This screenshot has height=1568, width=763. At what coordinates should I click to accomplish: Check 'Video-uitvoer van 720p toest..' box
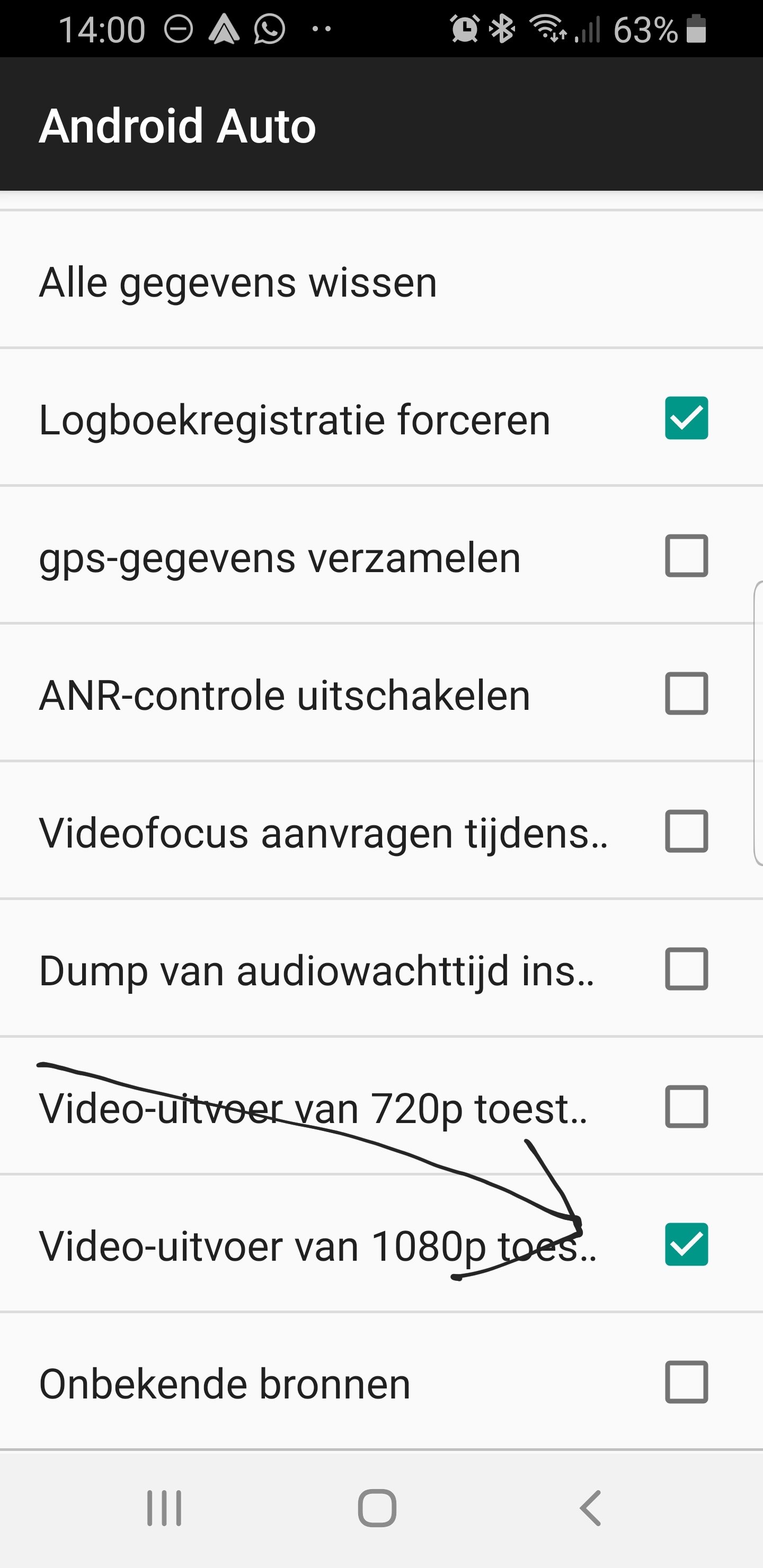coord(686,1107)
